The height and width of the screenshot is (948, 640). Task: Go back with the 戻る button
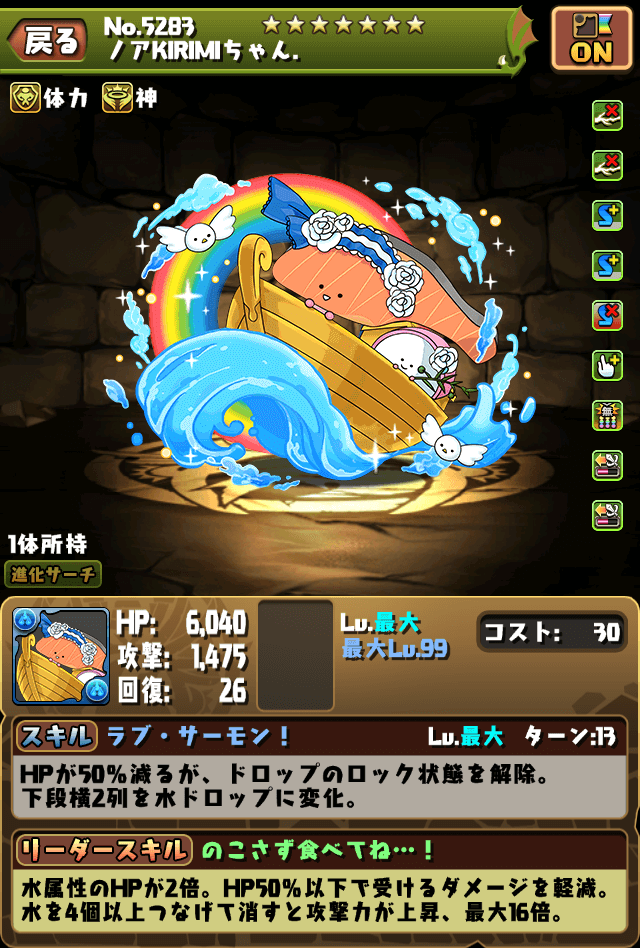[x=48, y=39]
